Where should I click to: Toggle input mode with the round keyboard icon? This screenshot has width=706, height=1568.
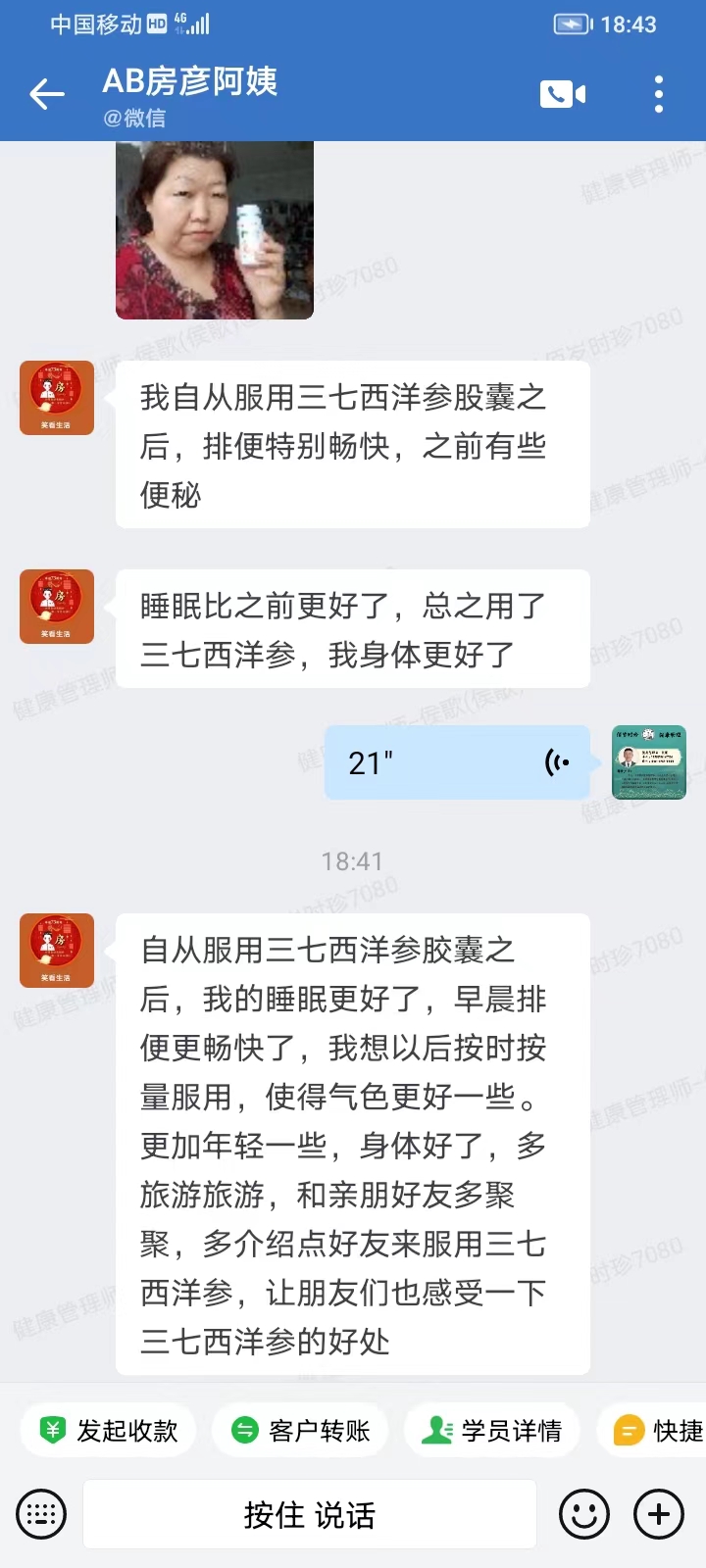(x=41, y=1512)
